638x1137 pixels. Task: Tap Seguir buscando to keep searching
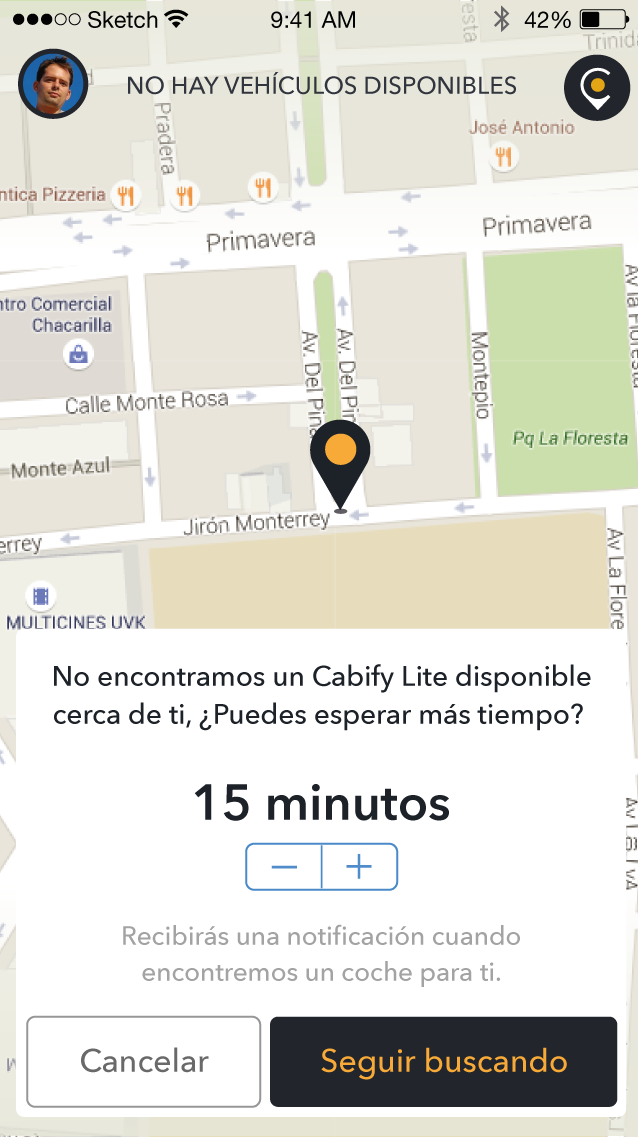[444, 1062]
